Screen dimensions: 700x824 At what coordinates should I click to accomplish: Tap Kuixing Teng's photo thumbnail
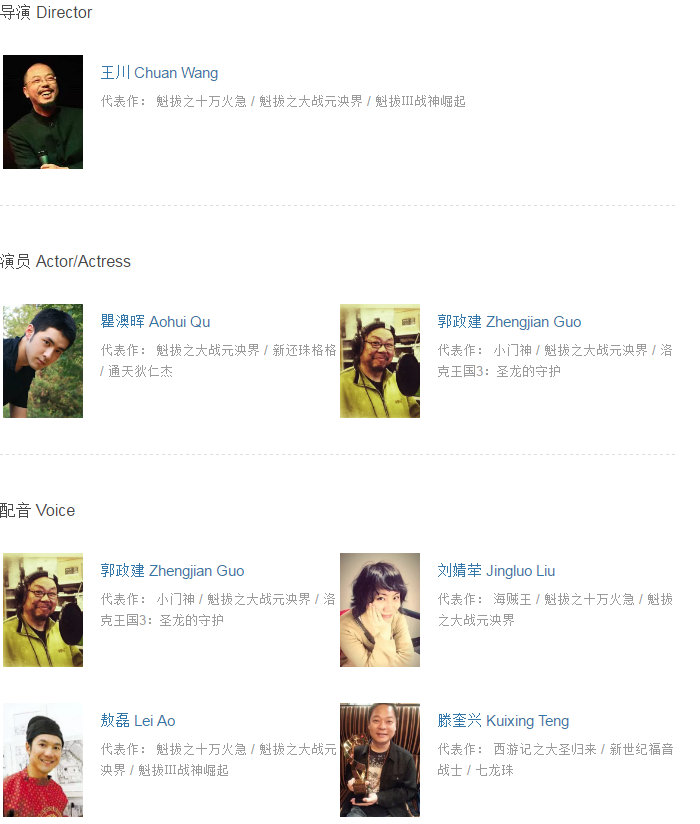pos(380,760)
